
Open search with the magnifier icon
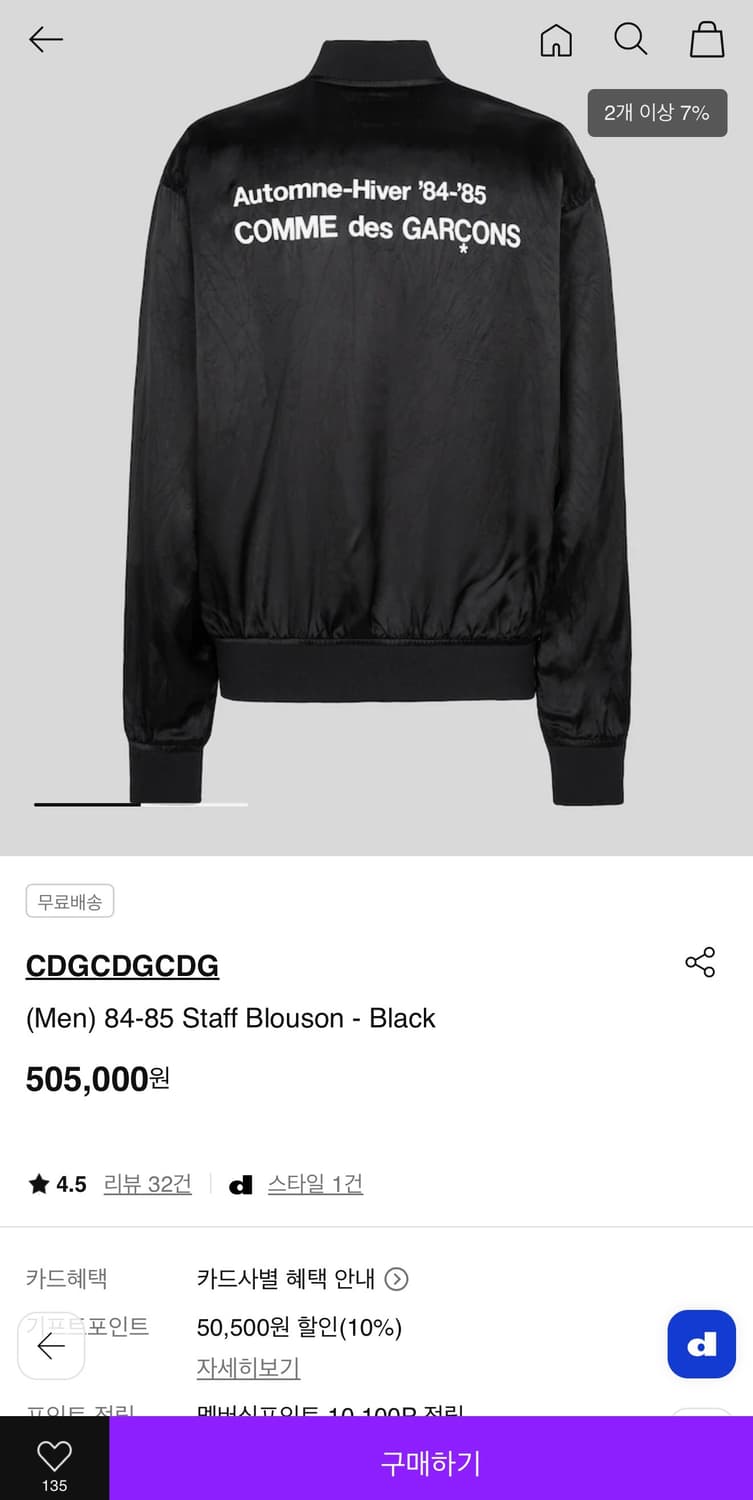tap(631, 40)
